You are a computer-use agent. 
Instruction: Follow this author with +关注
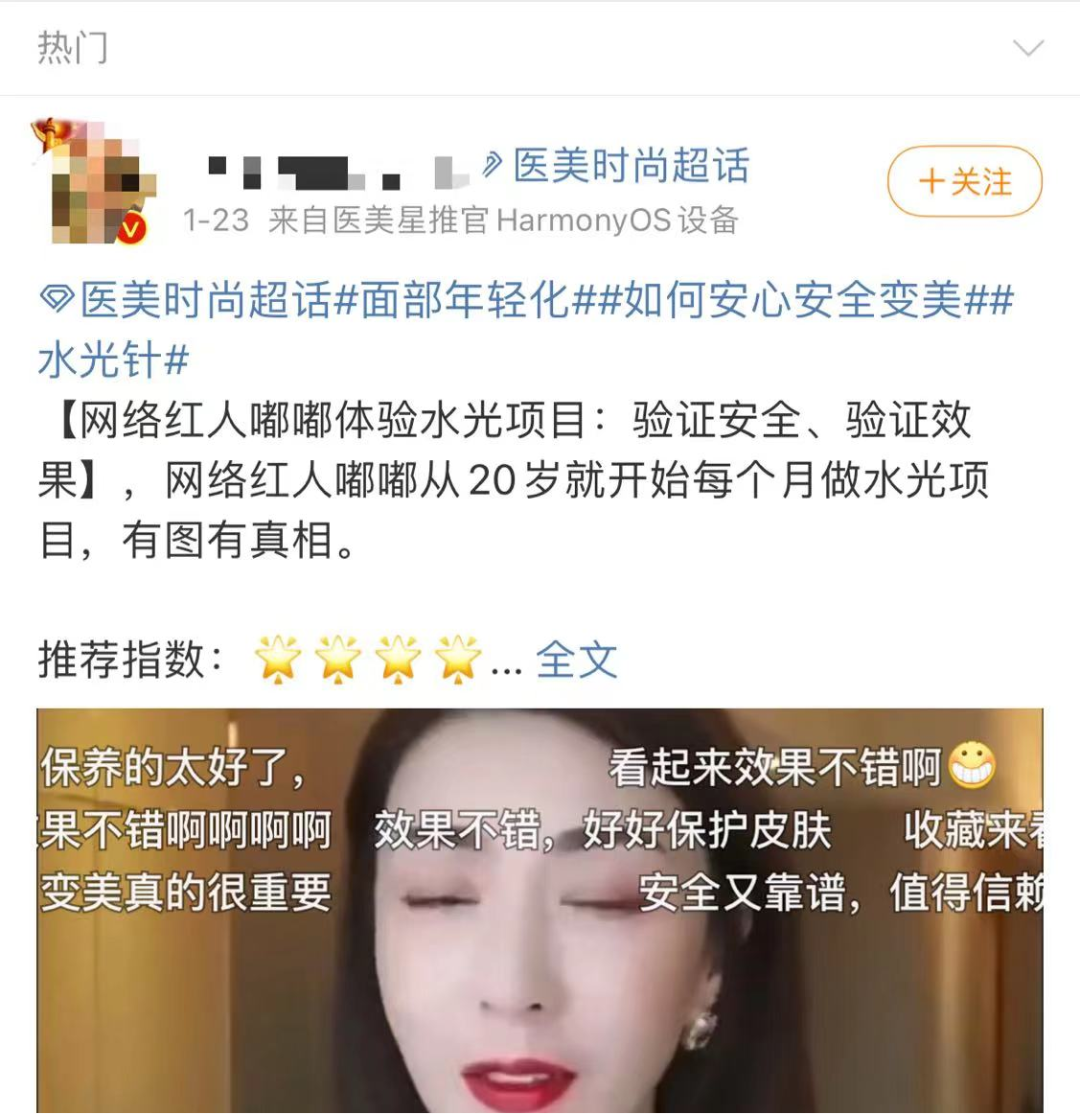[x=964, y=182]
